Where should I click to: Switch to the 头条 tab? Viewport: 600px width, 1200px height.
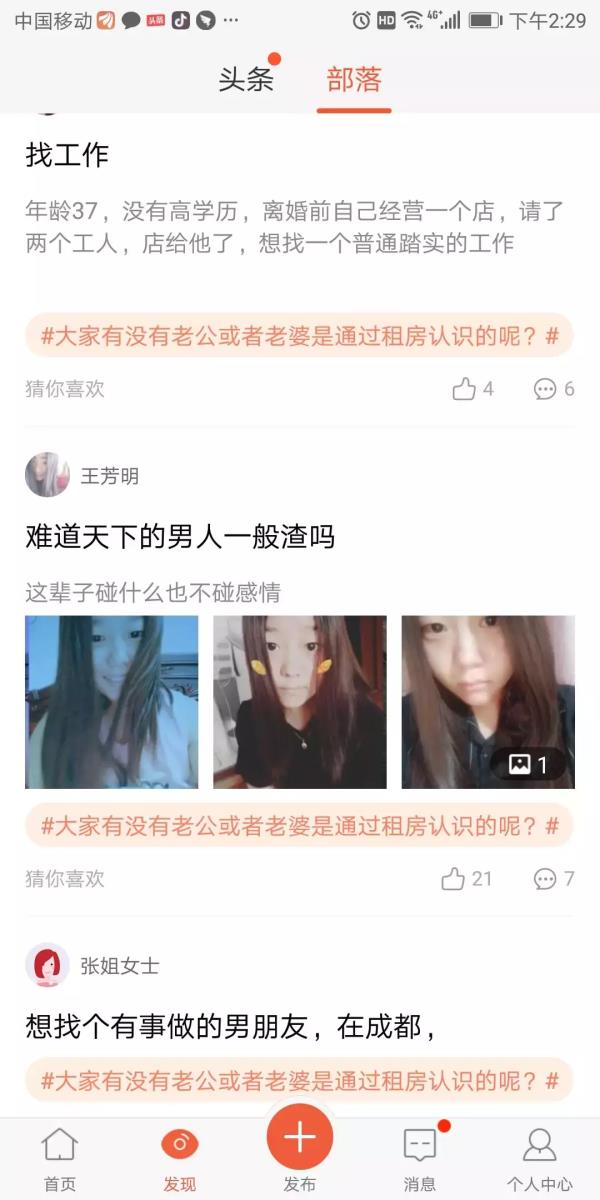tap(246, 80)
